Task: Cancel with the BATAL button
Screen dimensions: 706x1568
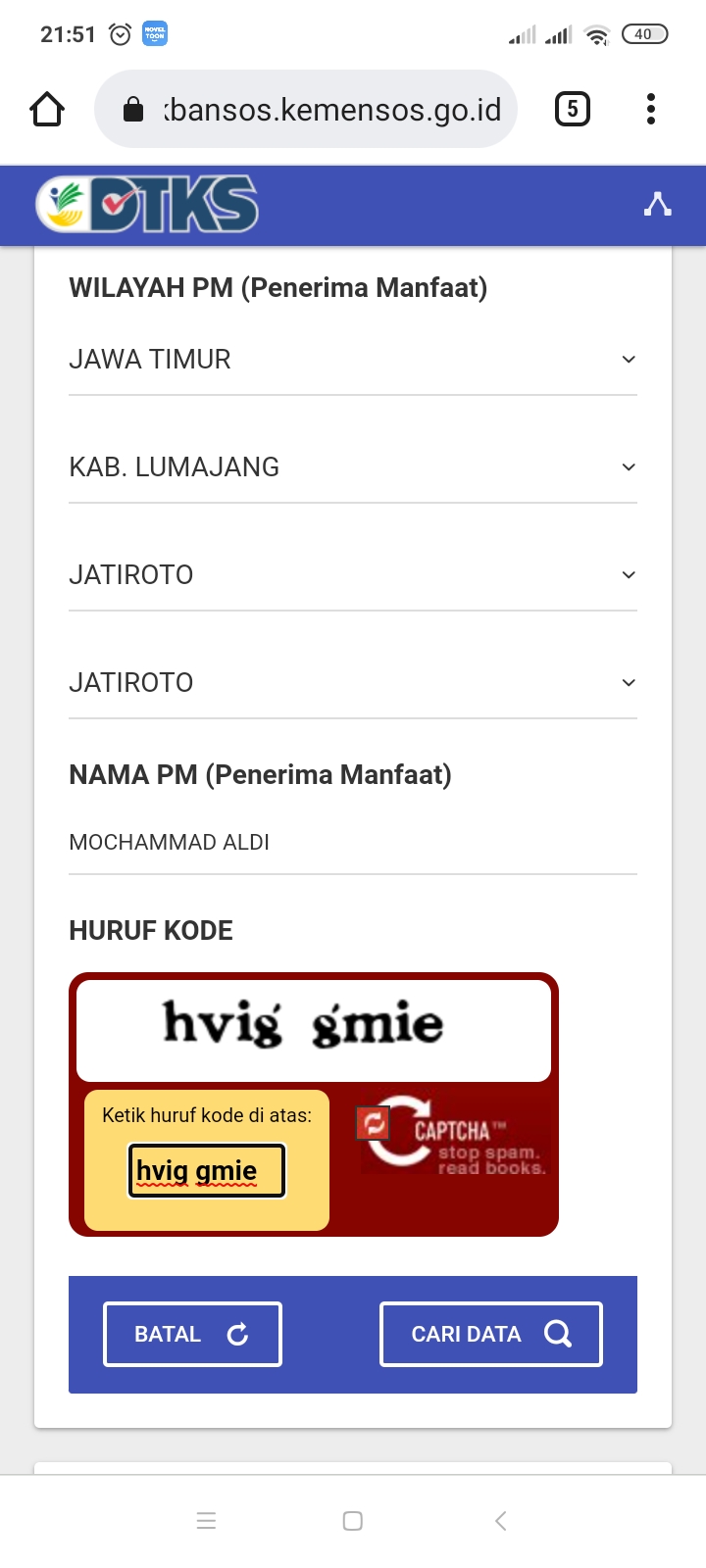Action: (192, 1334)
